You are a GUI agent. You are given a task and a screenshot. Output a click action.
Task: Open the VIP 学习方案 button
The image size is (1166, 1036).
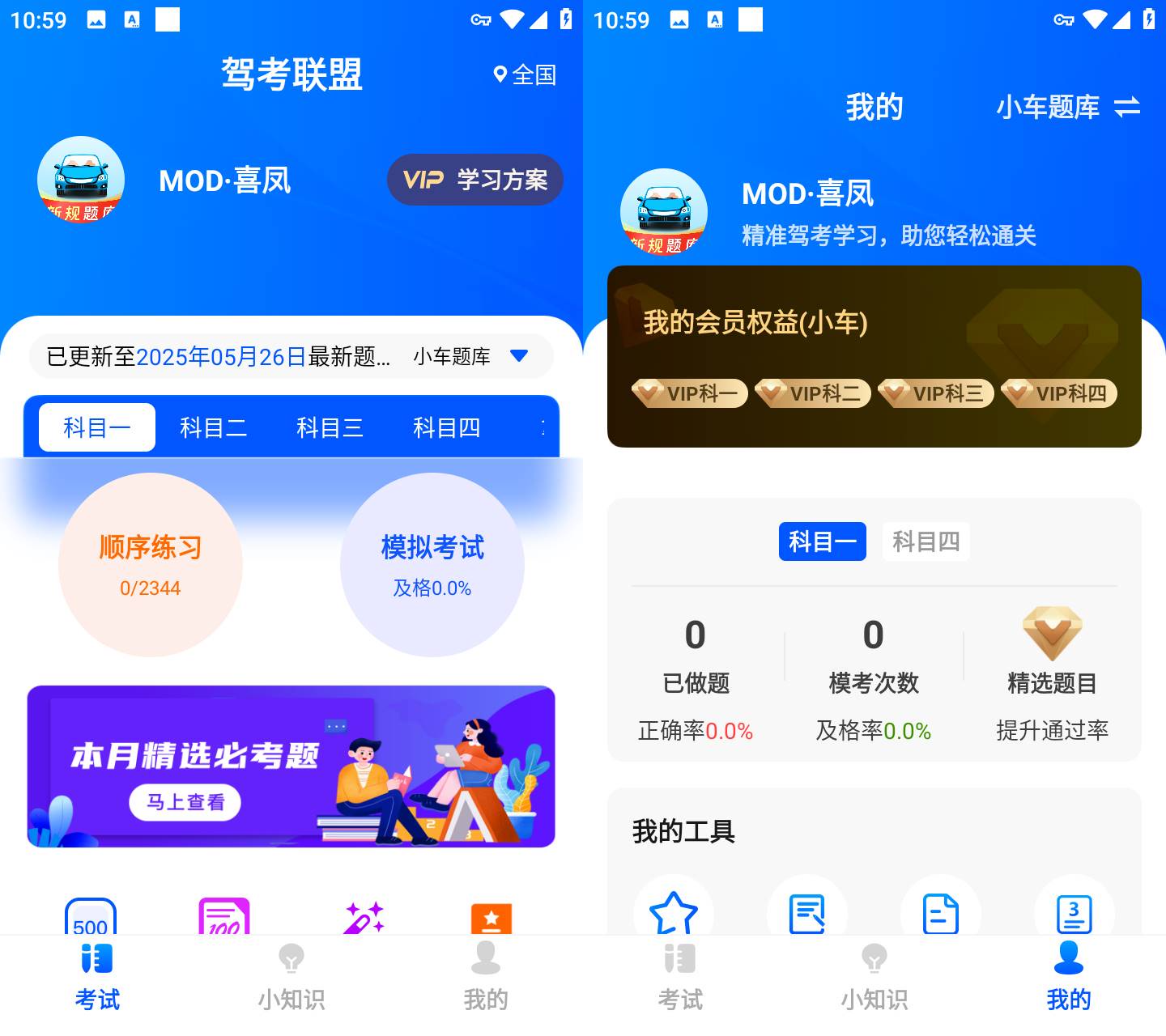click(475, 180)
